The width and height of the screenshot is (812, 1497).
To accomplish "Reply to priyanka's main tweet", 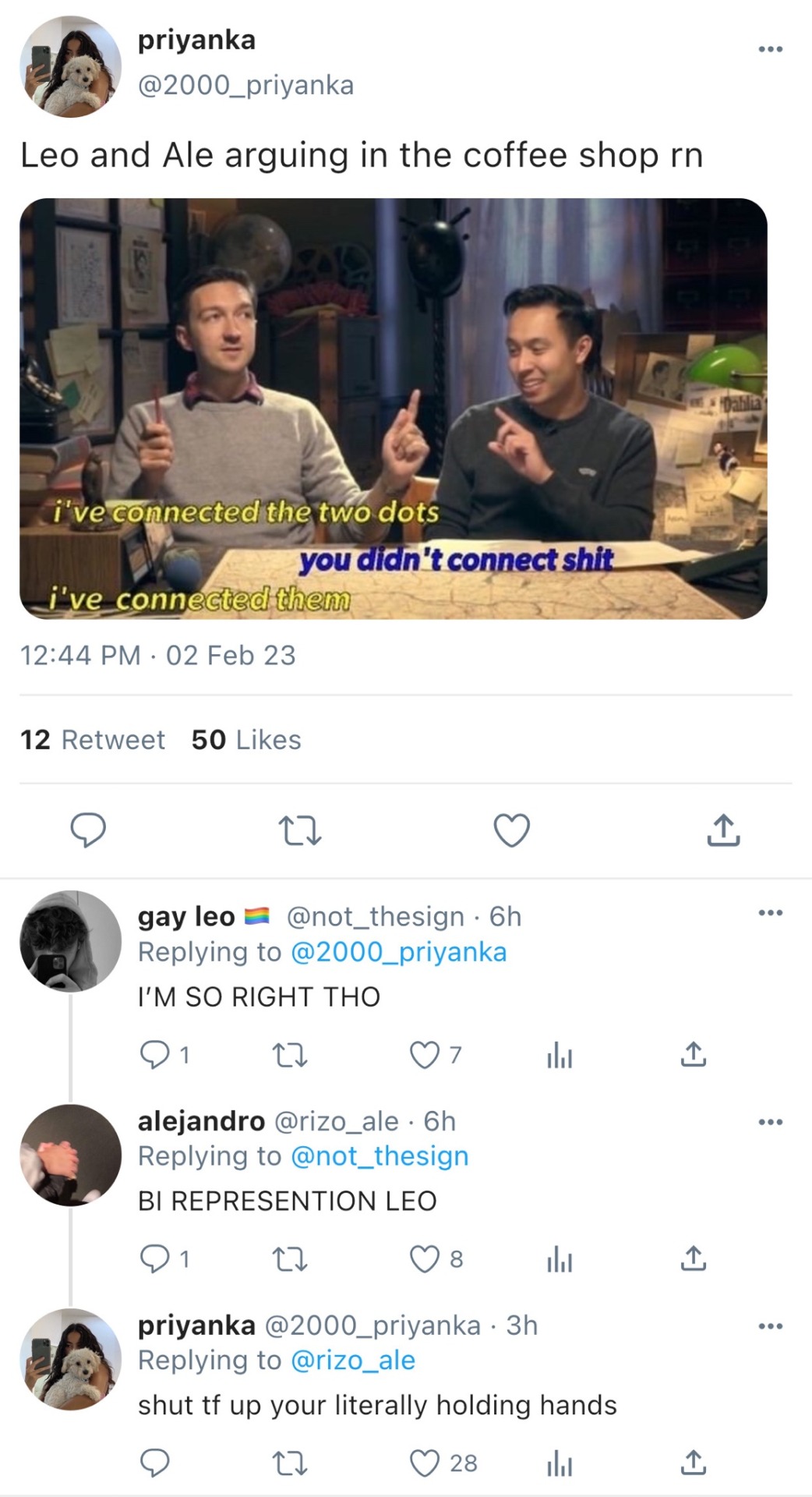I will pyautogui.click(x=88, y=830).
